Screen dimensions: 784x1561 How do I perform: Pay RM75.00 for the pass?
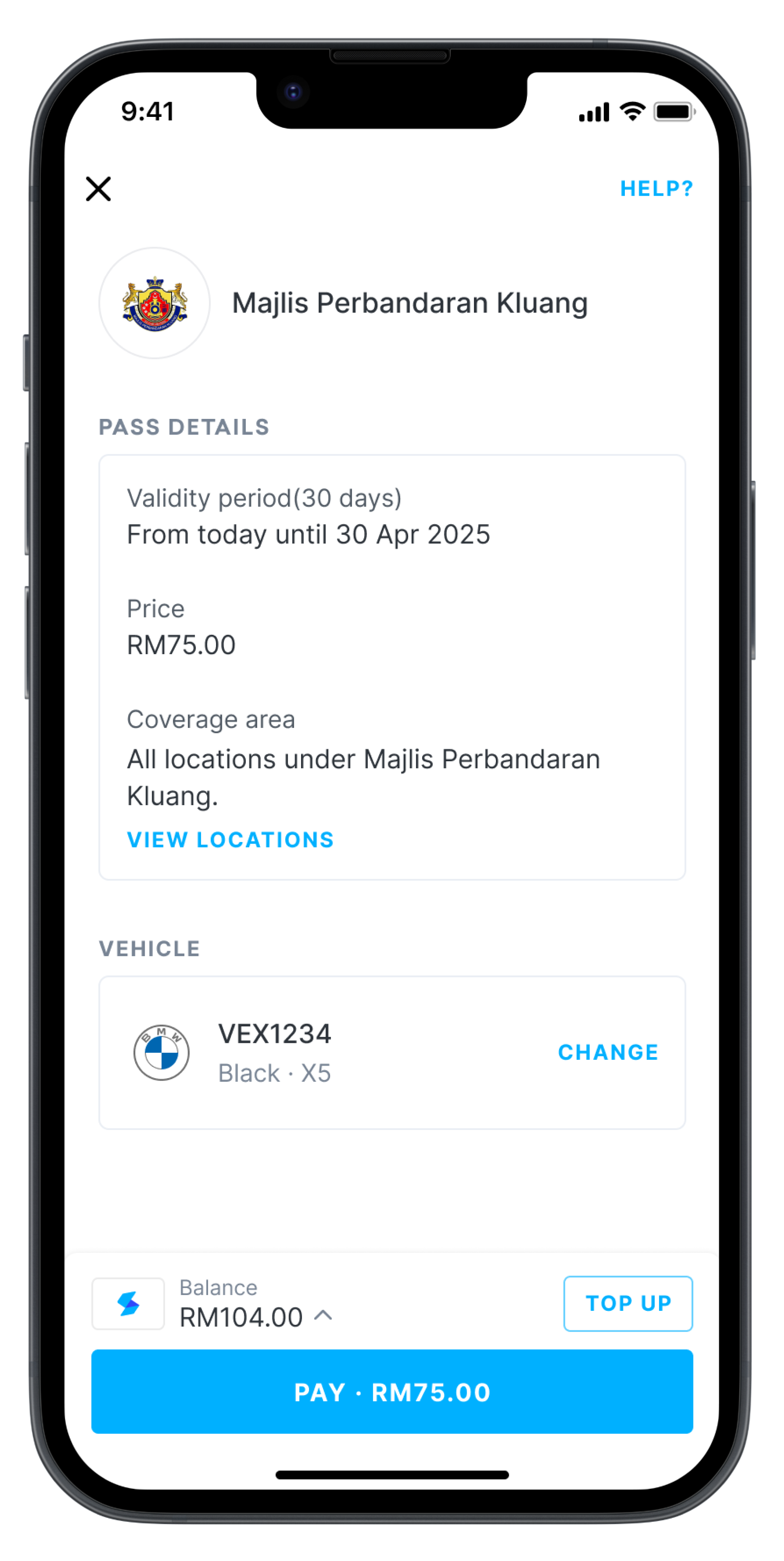click(x=392, y=1391)
